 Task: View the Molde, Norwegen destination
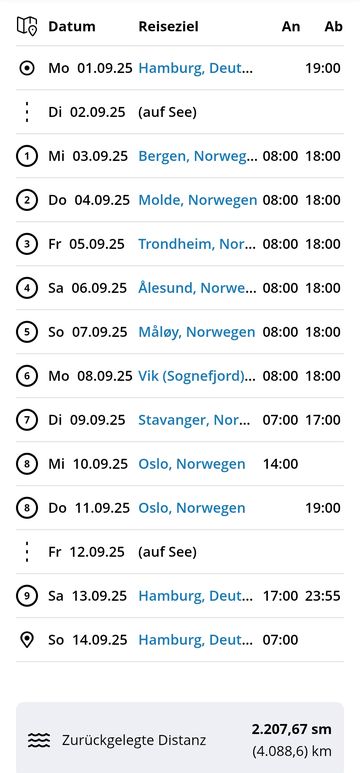point(198,200)
